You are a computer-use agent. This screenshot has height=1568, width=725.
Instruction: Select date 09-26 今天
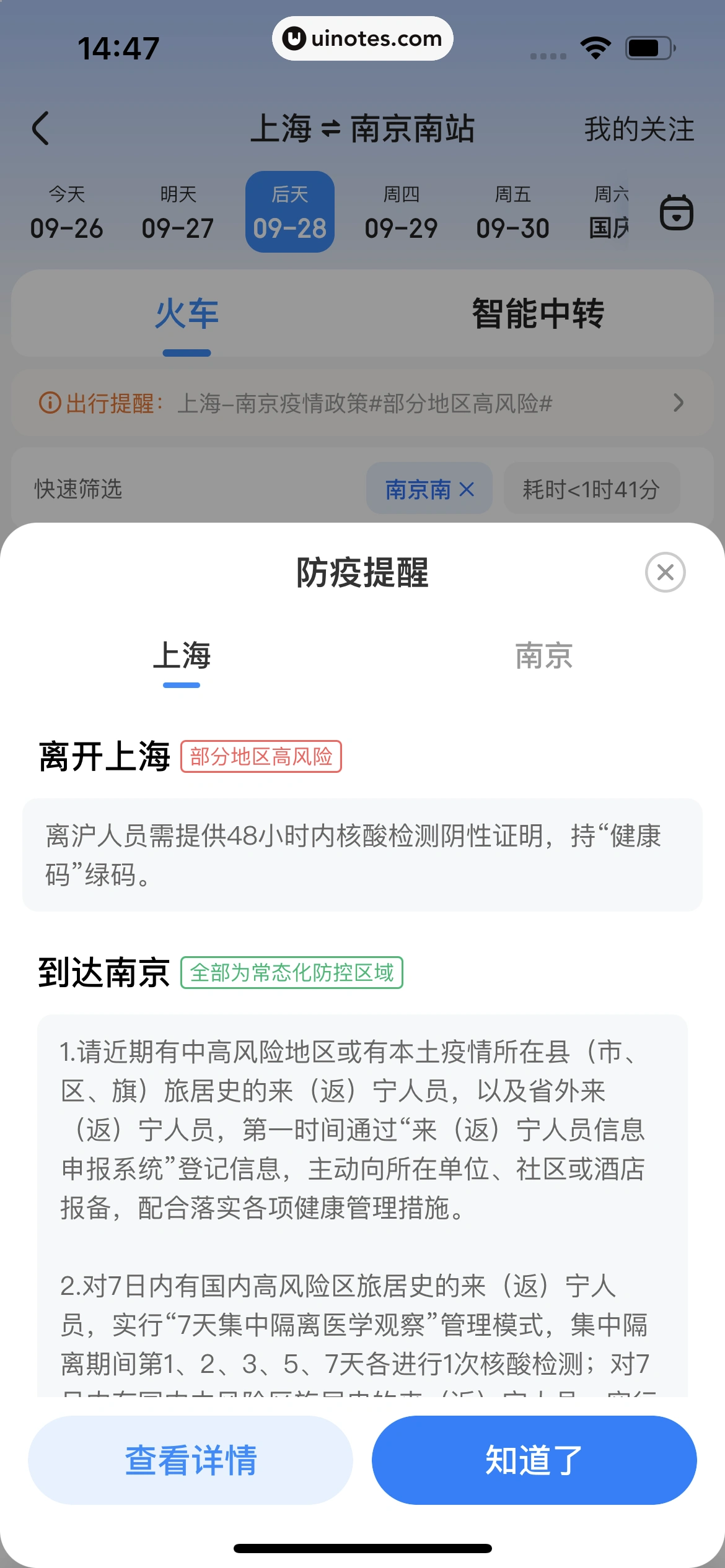point(67,212)
